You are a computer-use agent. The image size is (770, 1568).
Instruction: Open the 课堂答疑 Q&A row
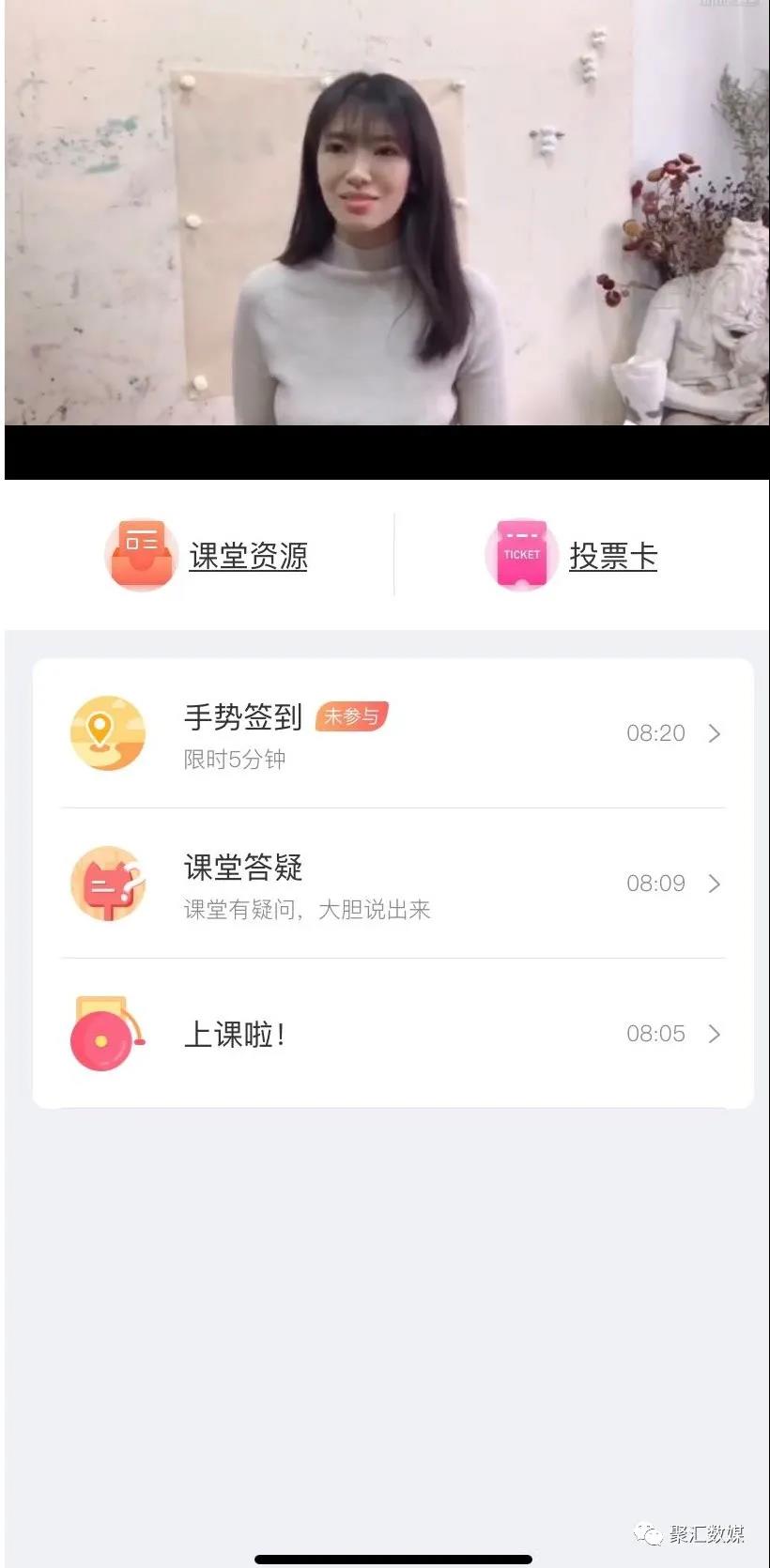click(393, 884)
